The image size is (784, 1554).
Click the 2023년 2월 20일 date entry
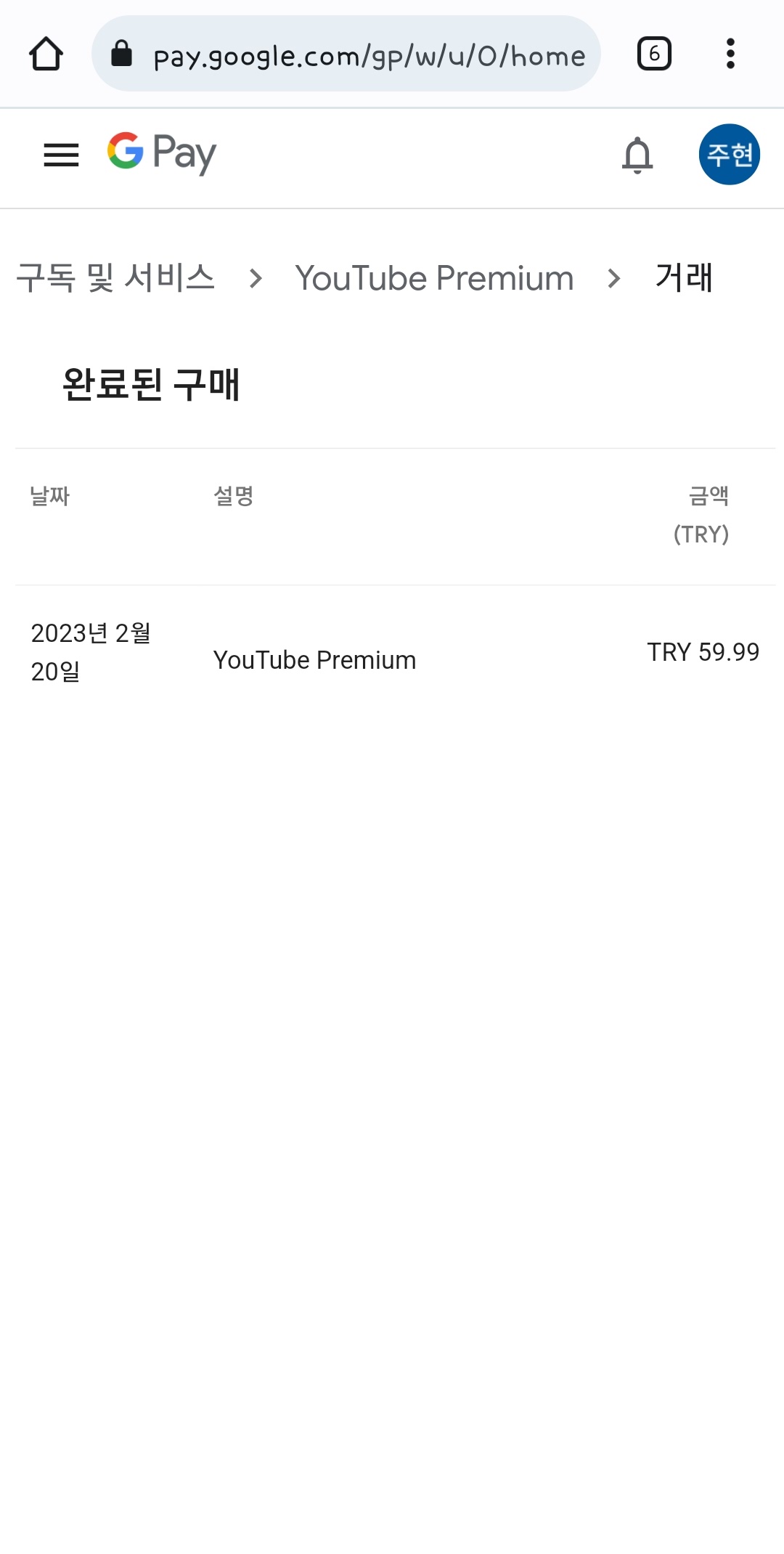(91, 652)
